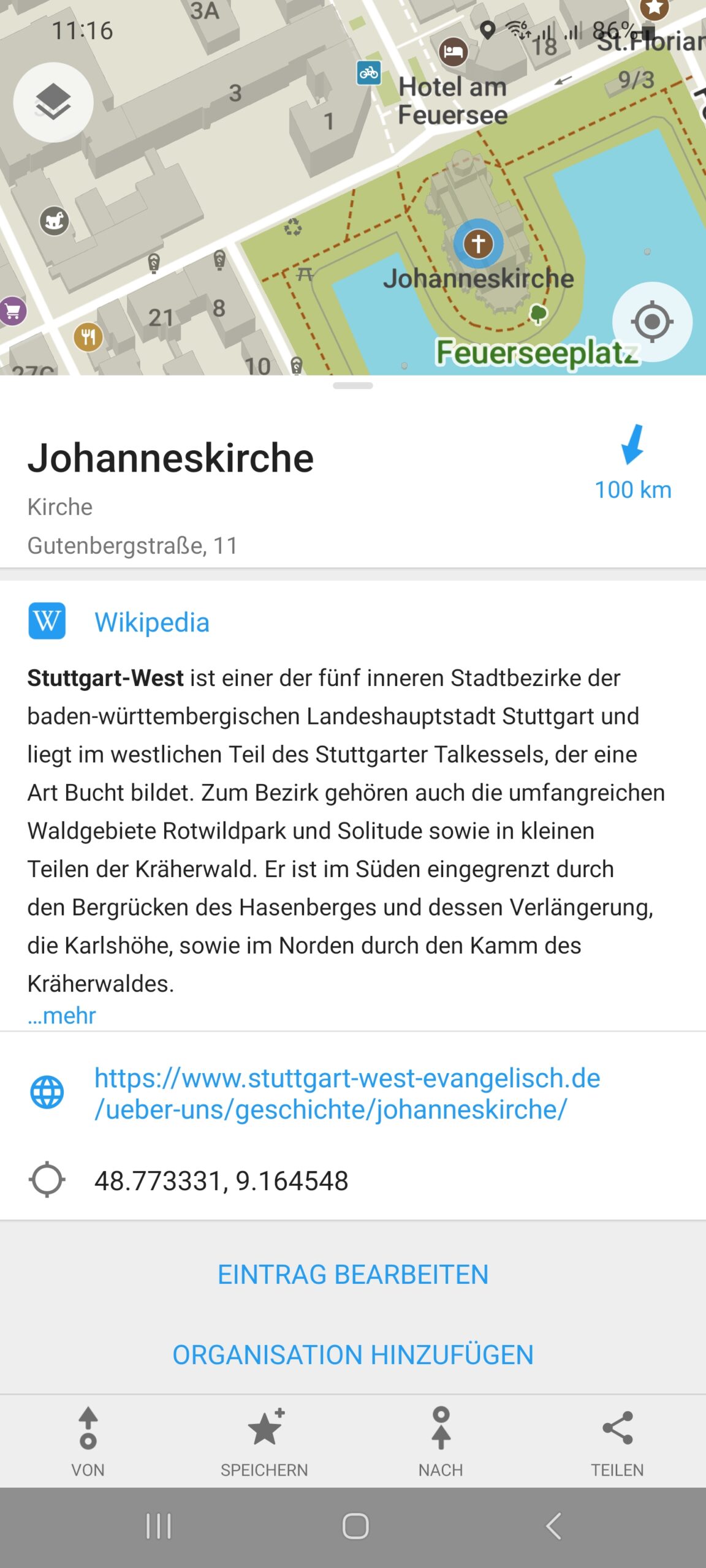Tap Organisation hinzufügen
Screen dimensions: 706x1568
[x=353, y=1354]
